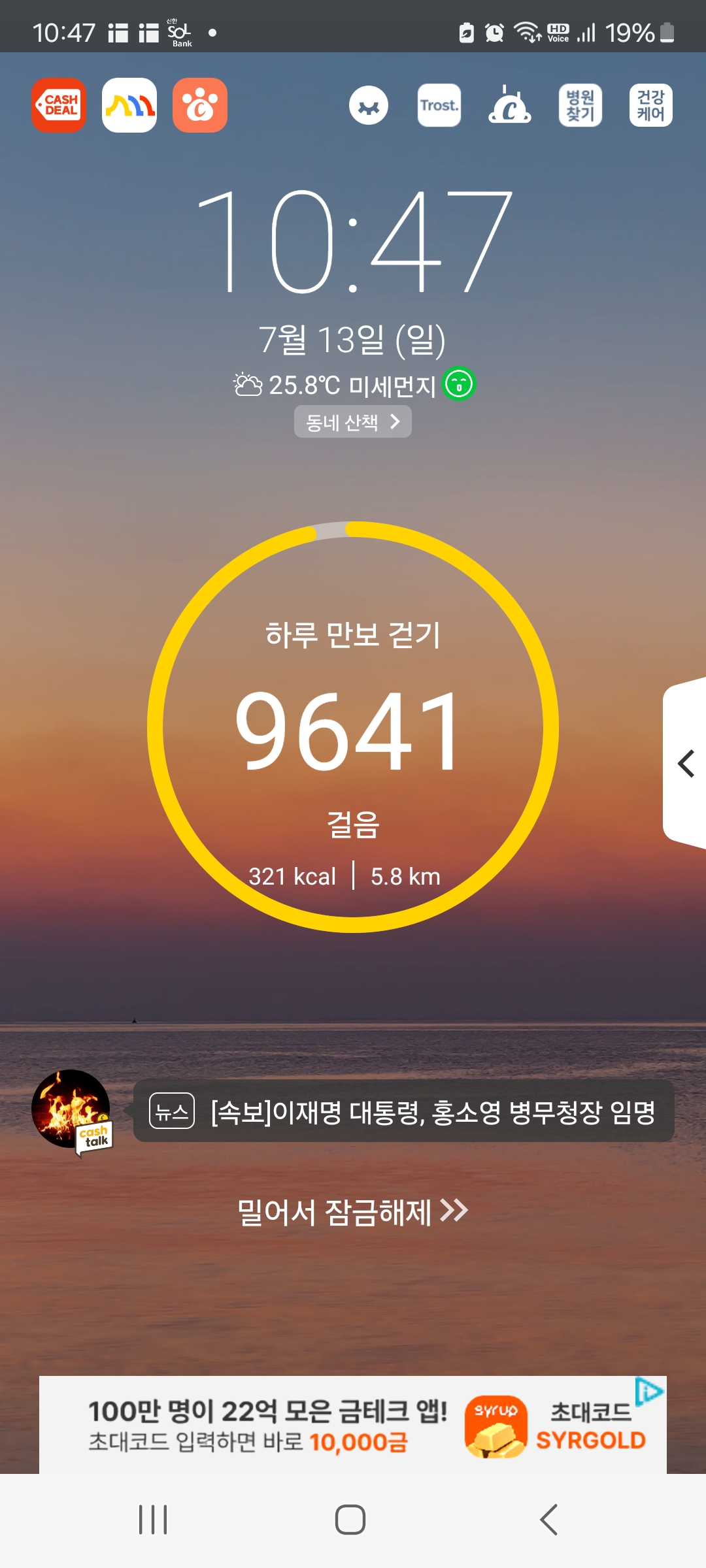Open the bell shaped 'c' icon
Screen dimensions: 706x1568
pyautogui.click(x=510, y=105)
